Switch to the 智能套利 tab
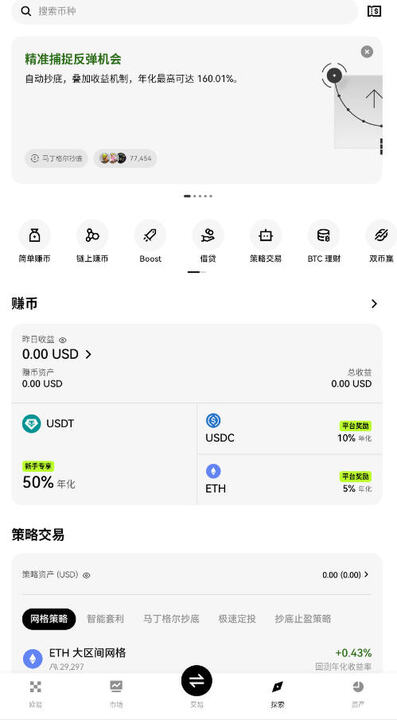This screenshot has width=397, height=720. [x=105, y=619]
